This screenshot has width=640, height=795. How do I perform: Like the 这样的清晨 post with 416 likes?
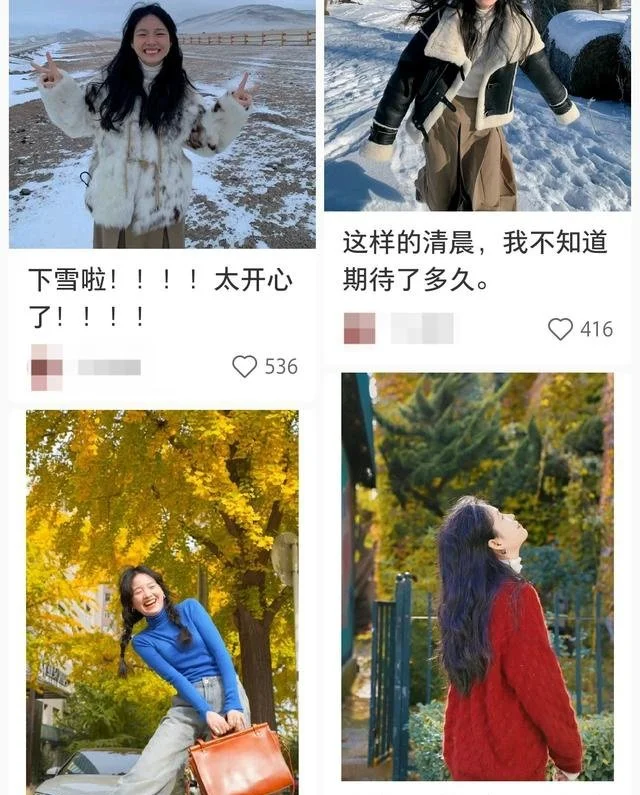(561, 329)
